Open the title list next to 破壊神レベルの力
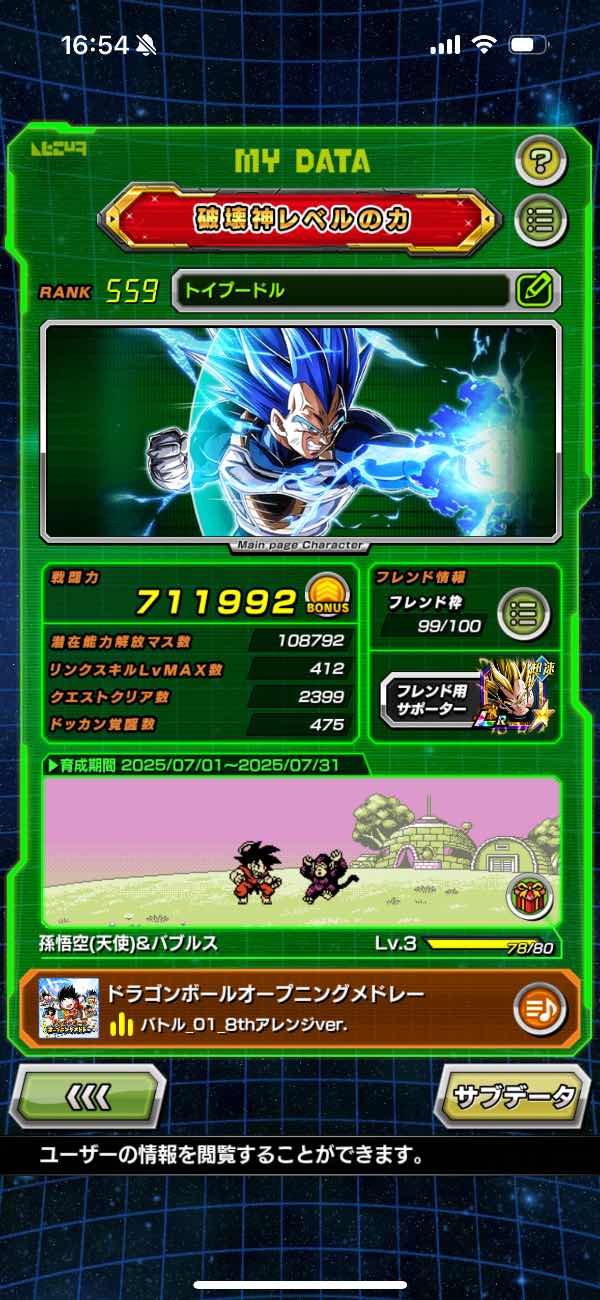Image resolution: width=600 pixels, height=1300 pixels. [x=541, y=218]
